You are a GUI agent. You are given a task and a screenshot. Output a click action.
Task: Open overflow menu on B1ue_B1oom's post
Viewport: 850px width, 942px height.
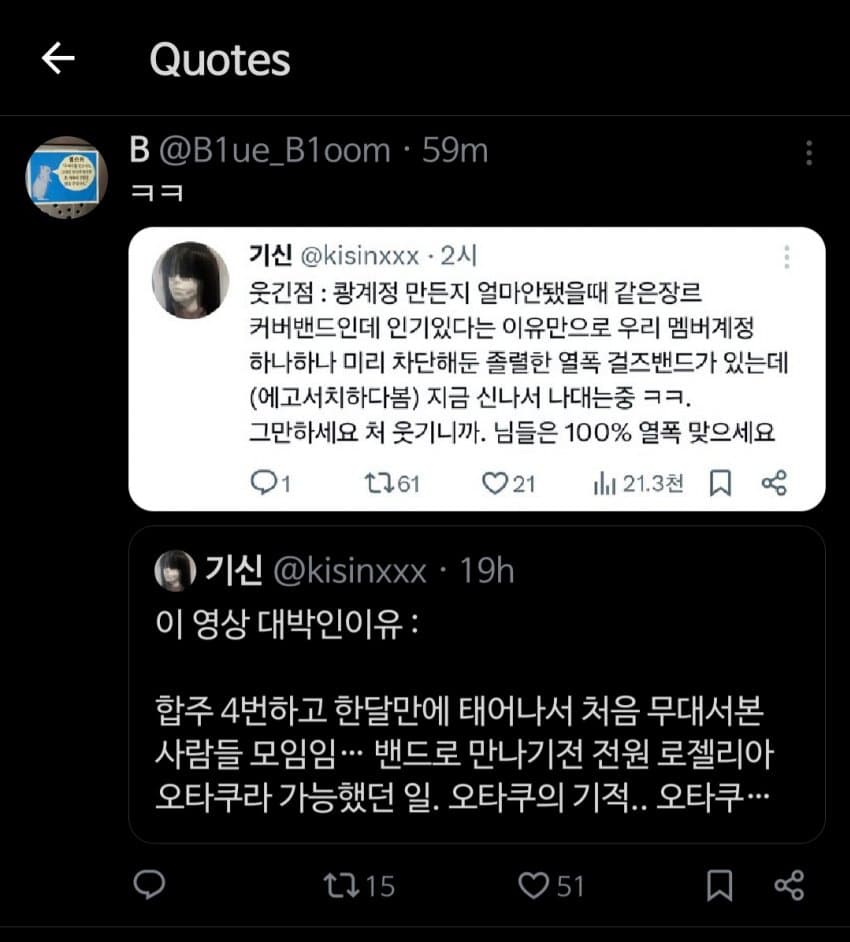[808, 153]
